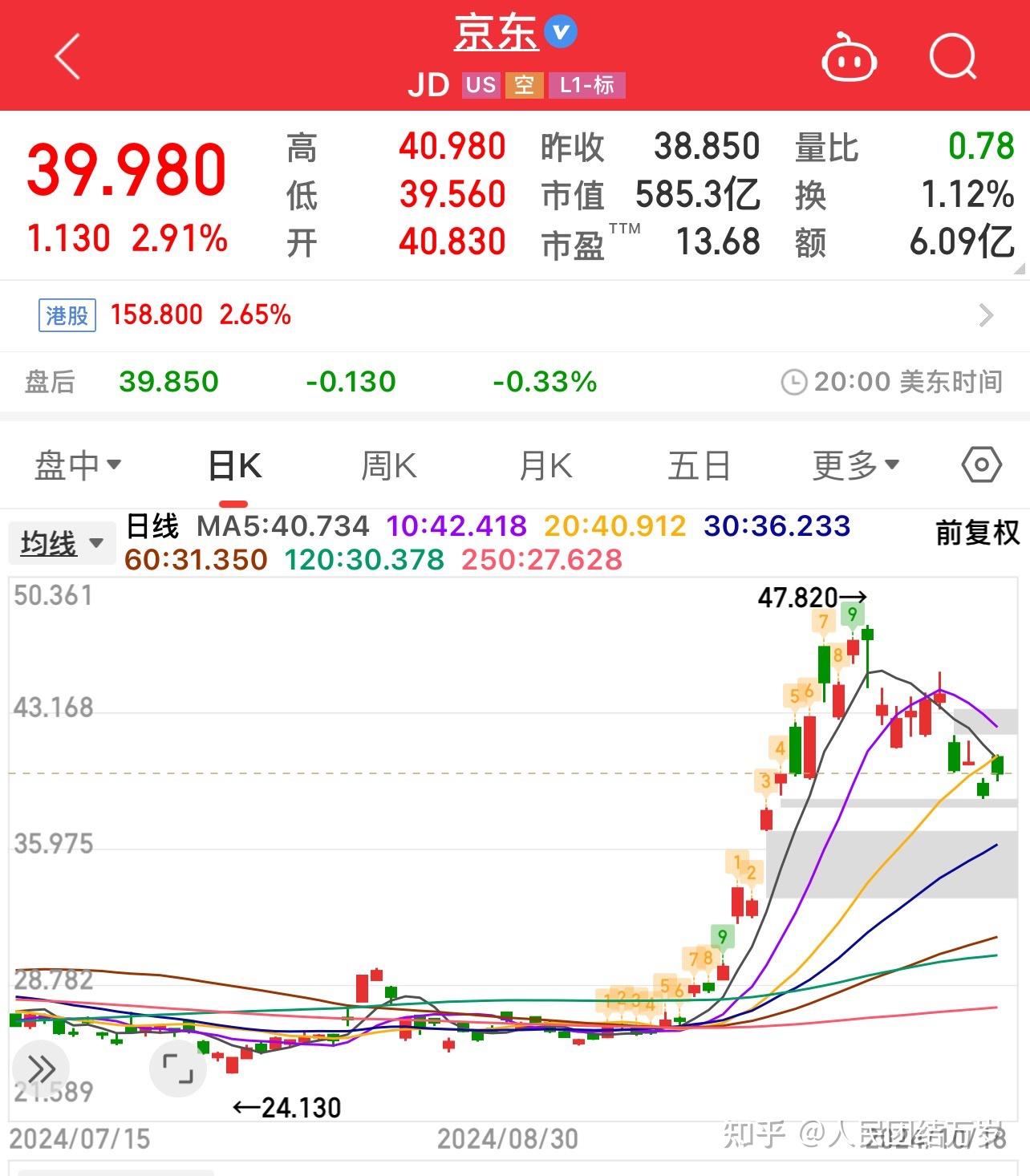Enter fullscreen chart mode

tap(178, 1069)
